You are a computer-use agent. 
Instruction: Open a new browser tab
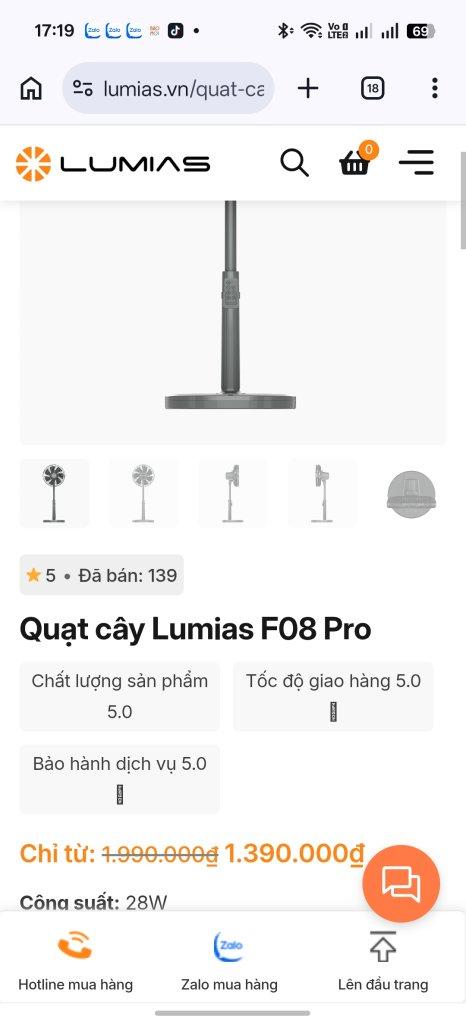[x=307, y=88]
